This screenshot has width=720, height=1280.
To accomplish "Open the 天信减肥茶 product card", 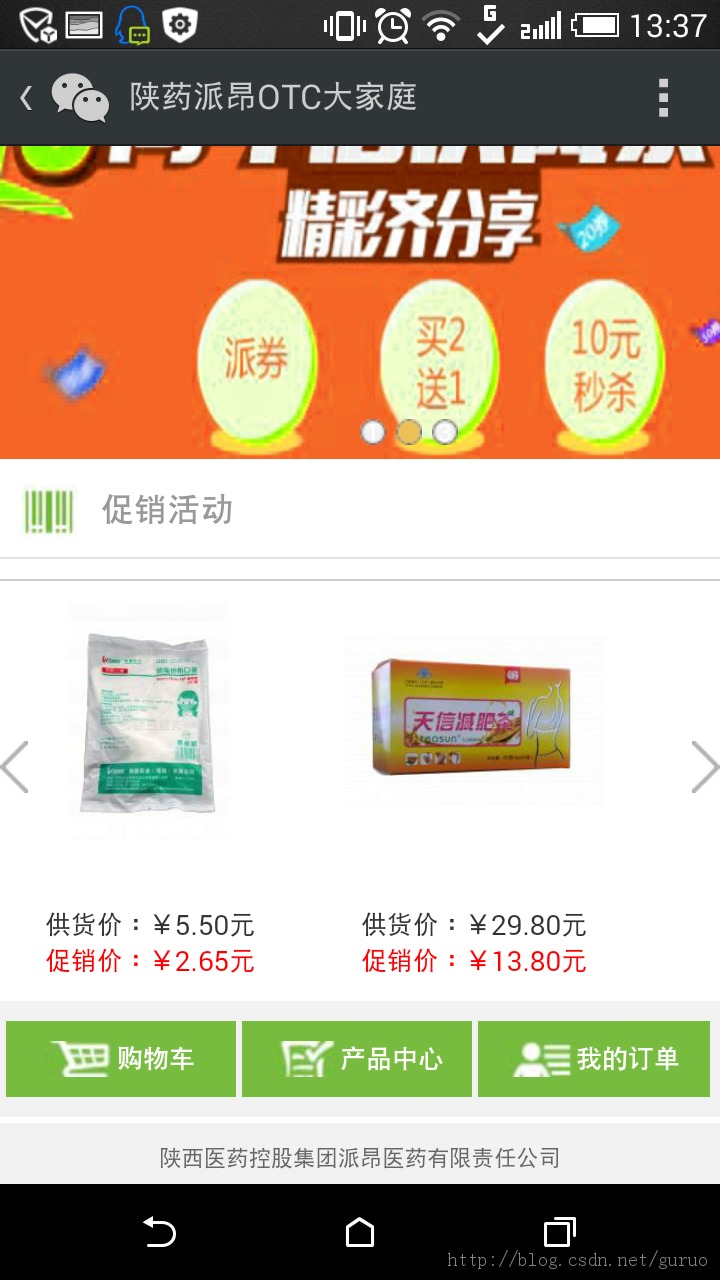I will pyautogui.click(x=473, y=720).
